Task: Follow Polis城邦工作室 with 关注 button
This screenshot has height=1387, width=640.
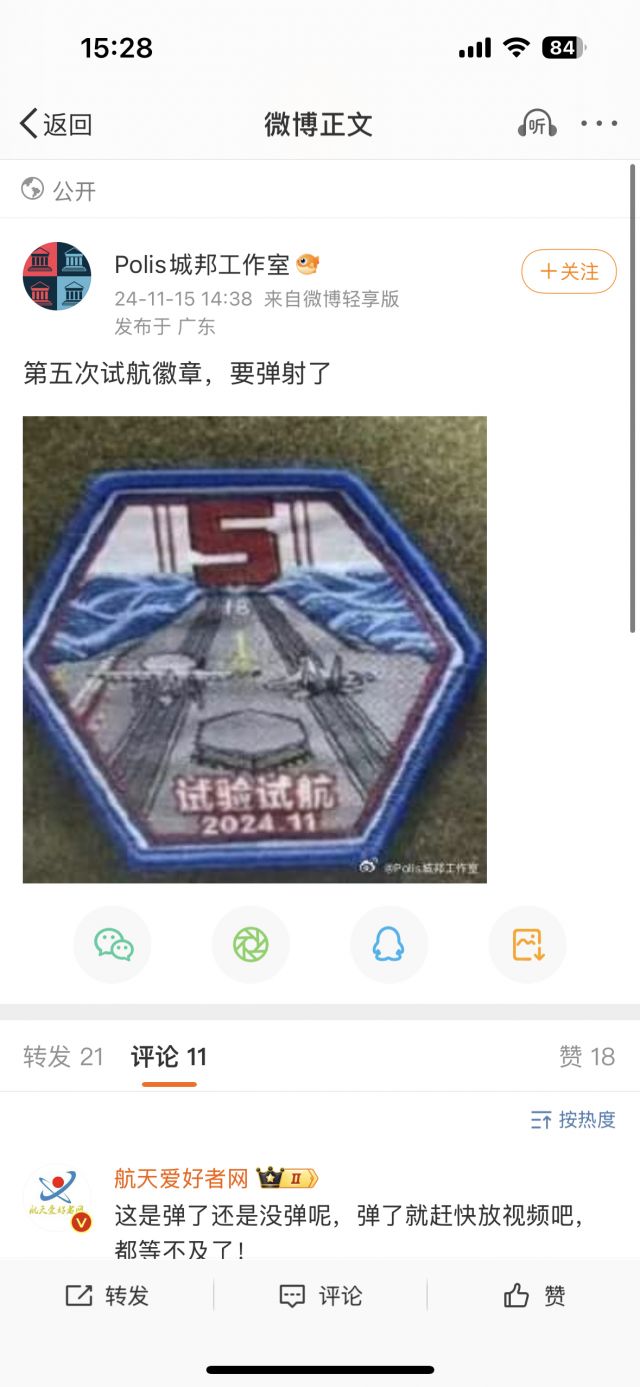Action: tap(569, 271)
